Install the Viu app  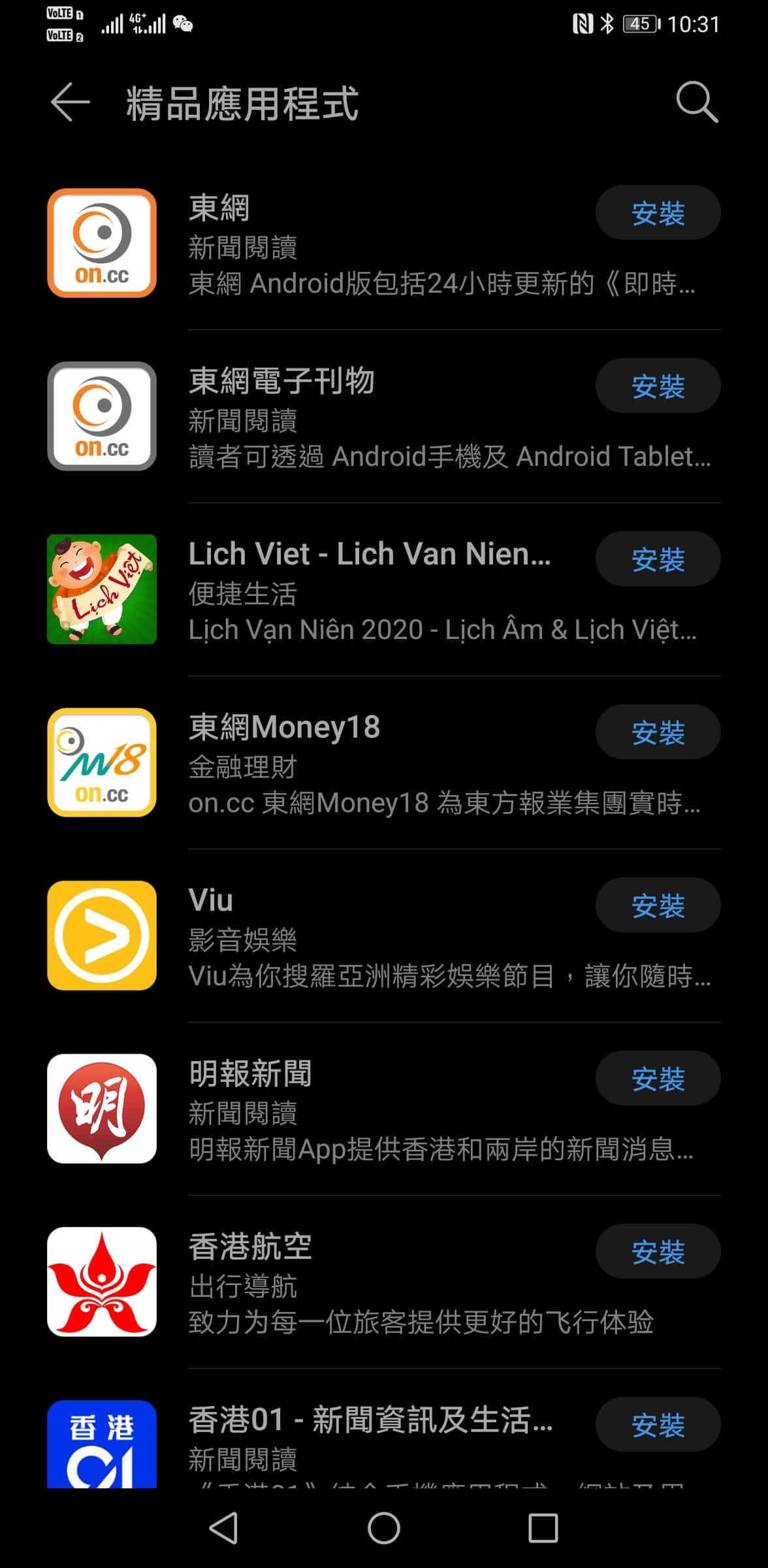(x=658, y=906)
